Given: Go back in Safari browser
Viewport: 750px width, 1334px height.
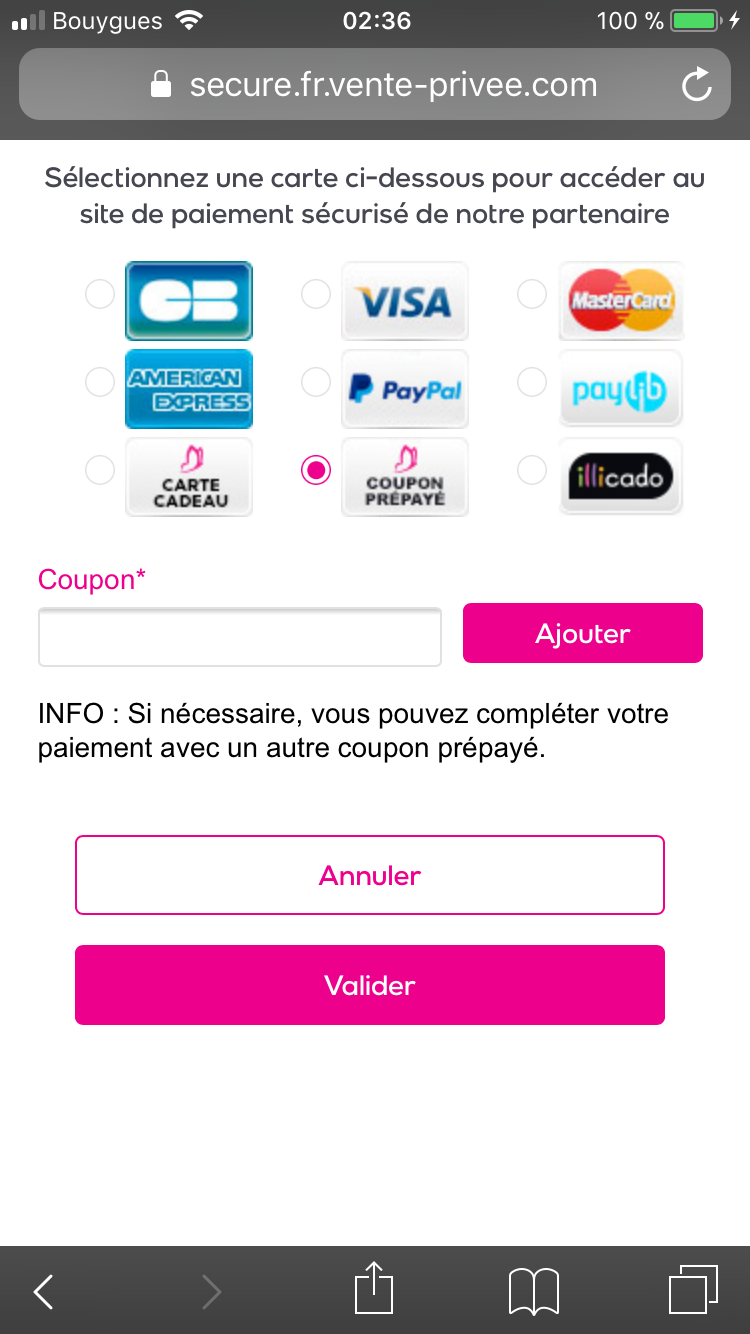Looking at the screenshot, I should pyautogui.click(x=43, y=1292).
